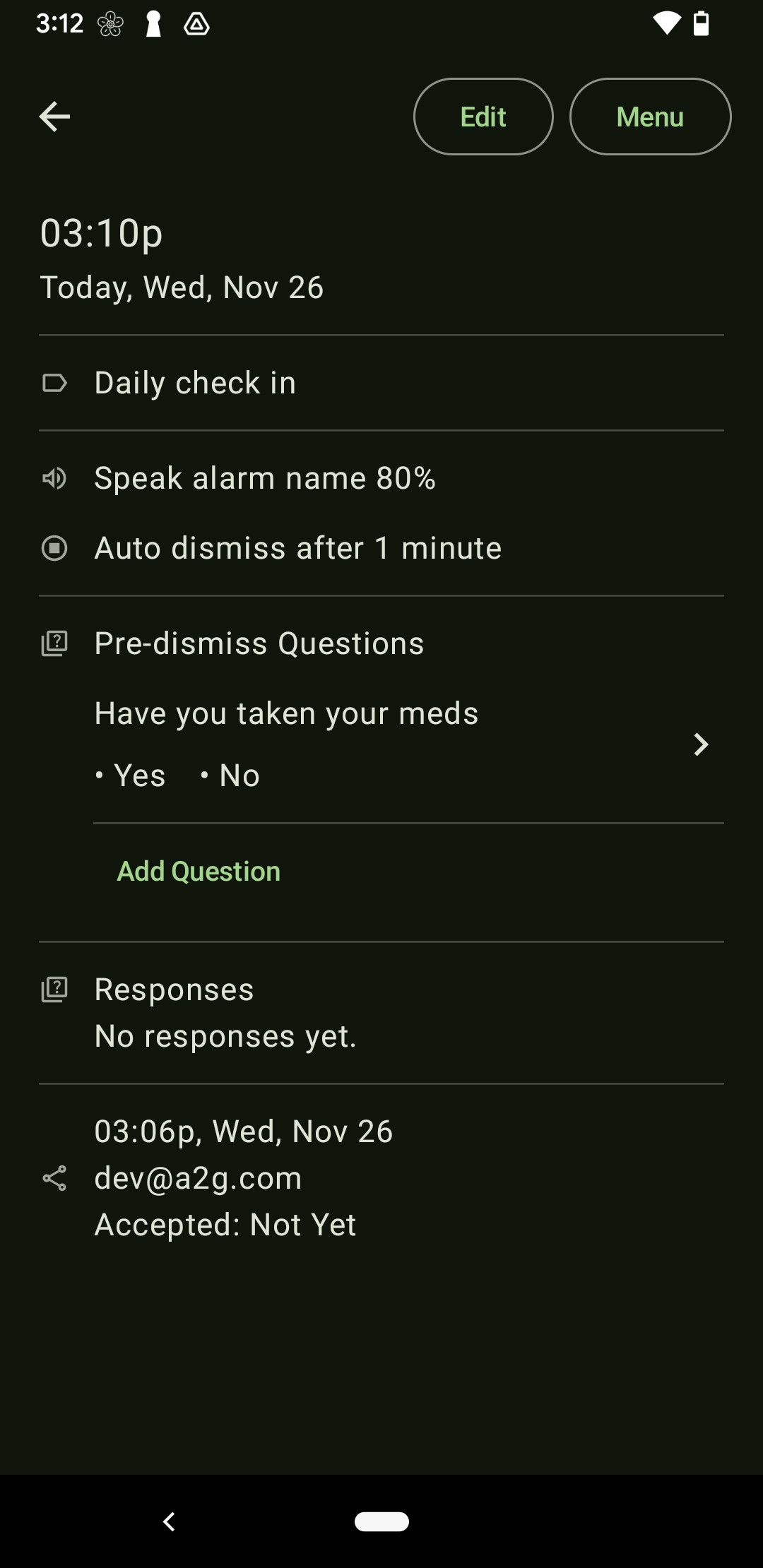Viewport: 763px width, 1568px height.
Task: Go back using the top-left arrow
Action: click(54, 117)
